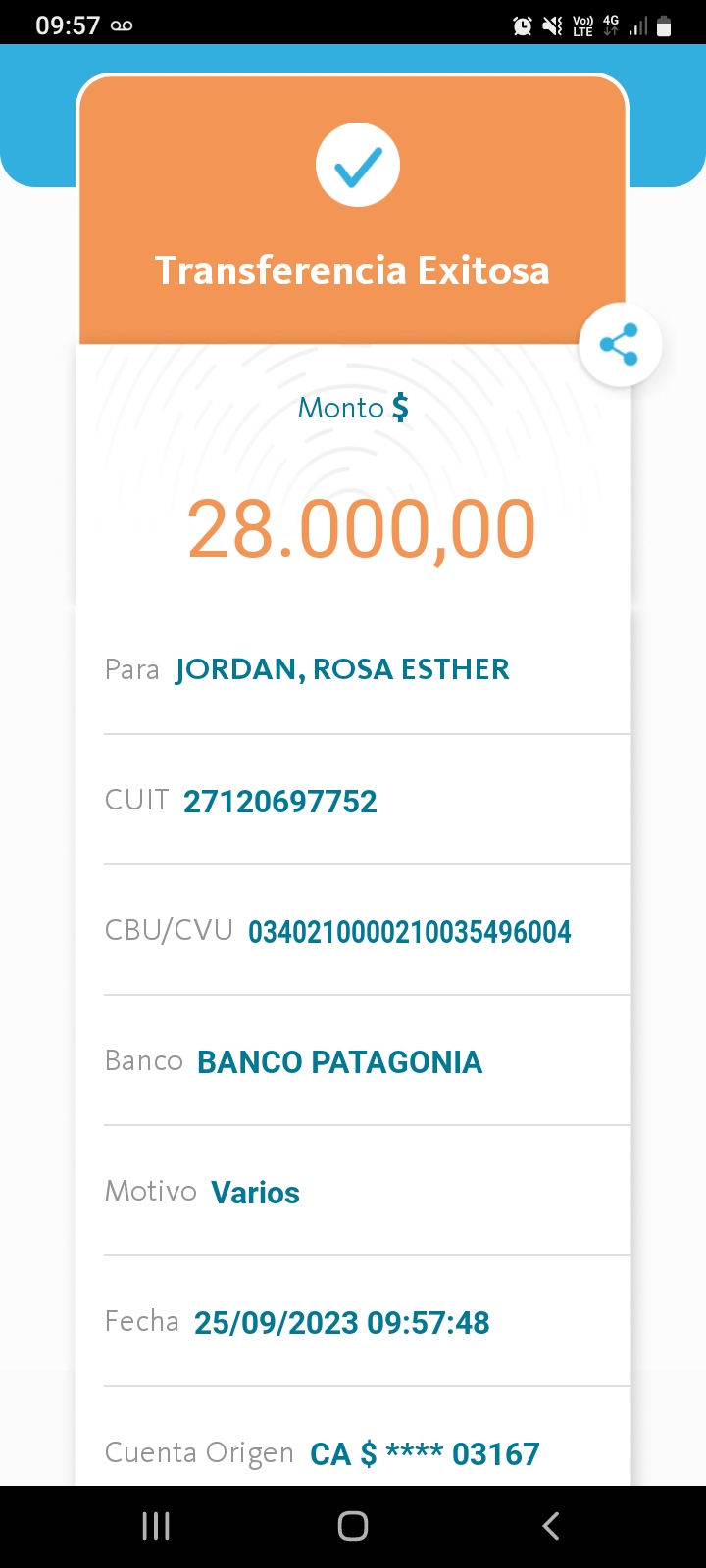
Task: Go to the phone home screen
Action: (353, 1525)
